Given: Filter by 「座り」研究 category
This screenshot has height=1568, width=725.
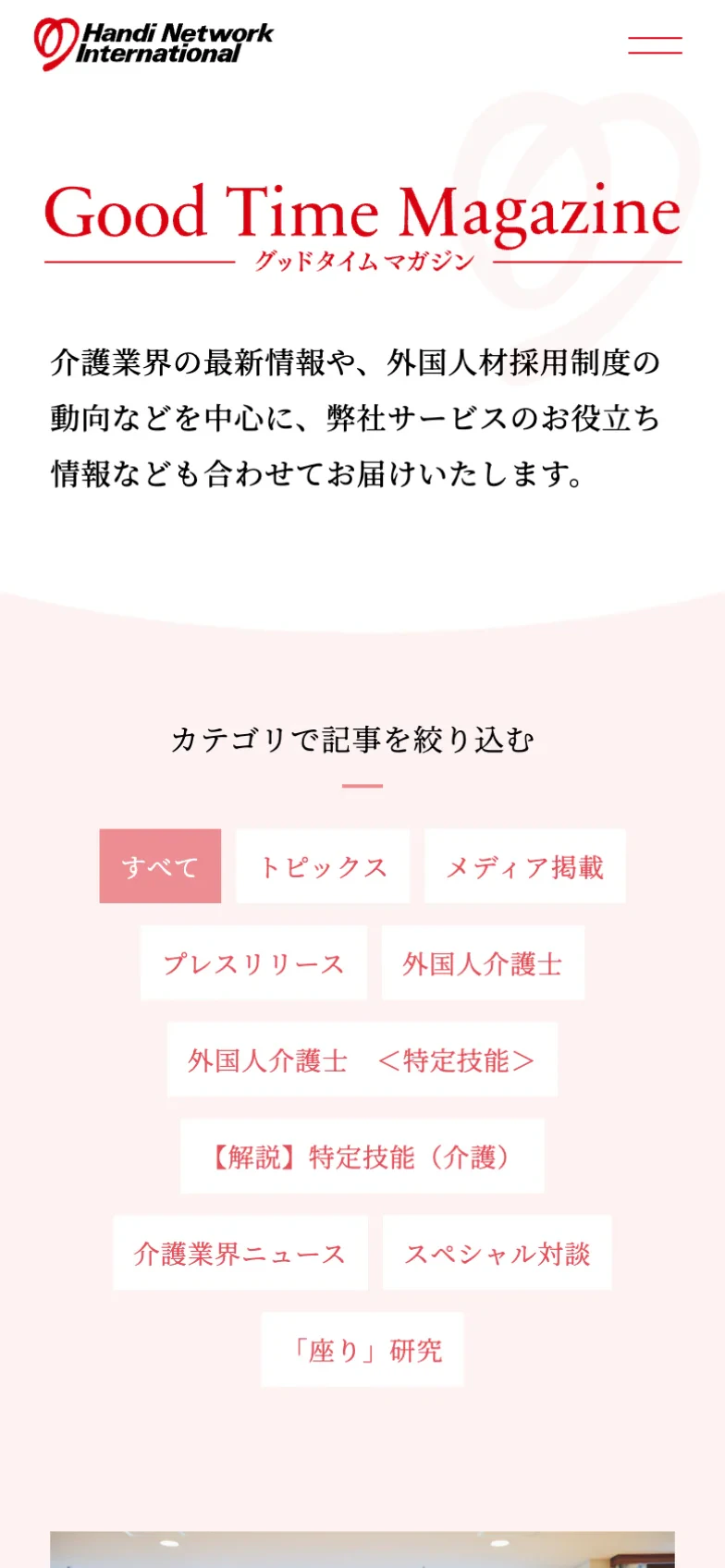Looking at the screenshot, I should [x=362, y=1350].
